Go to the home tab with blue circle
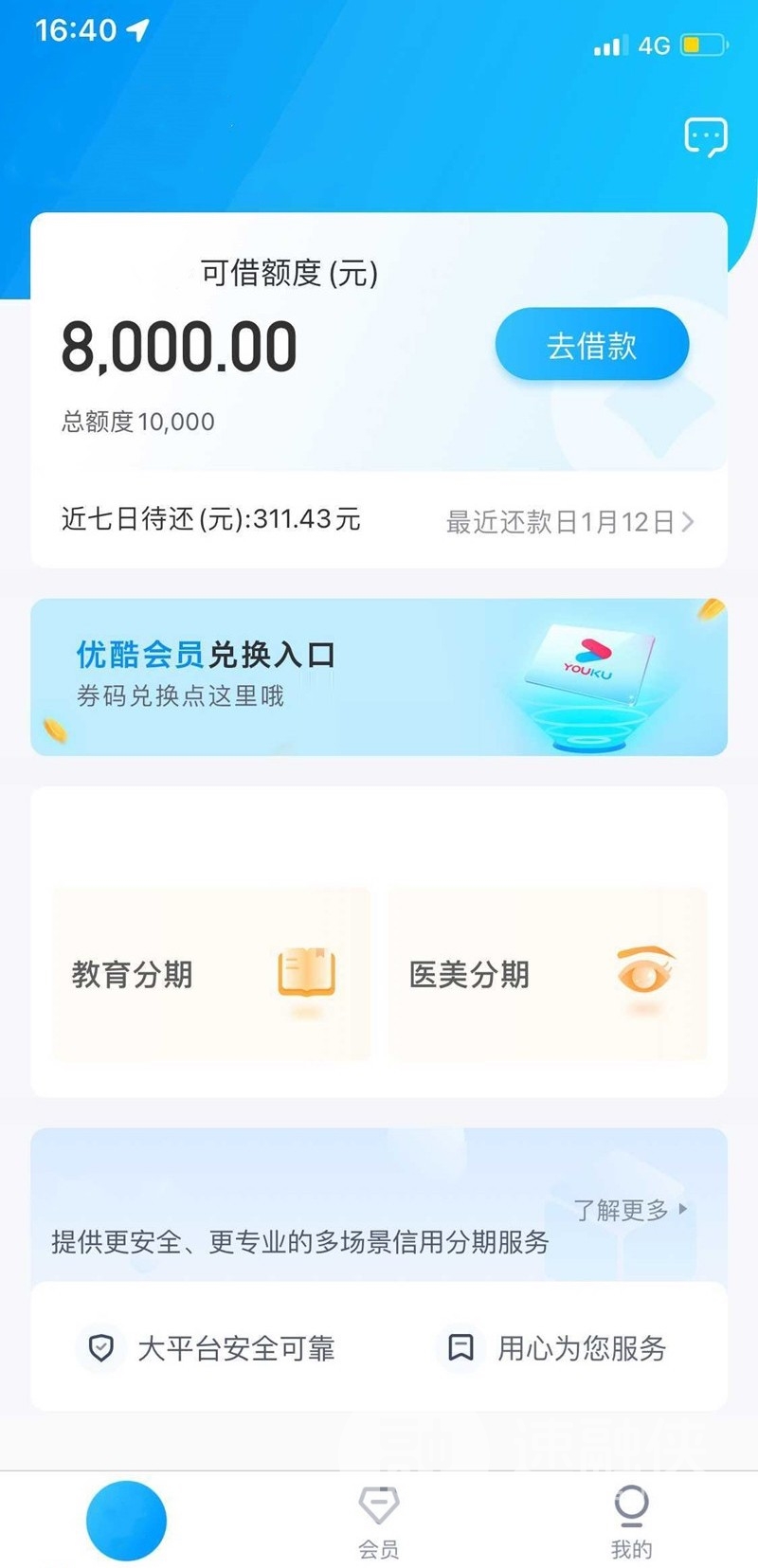 [126, 1521]
